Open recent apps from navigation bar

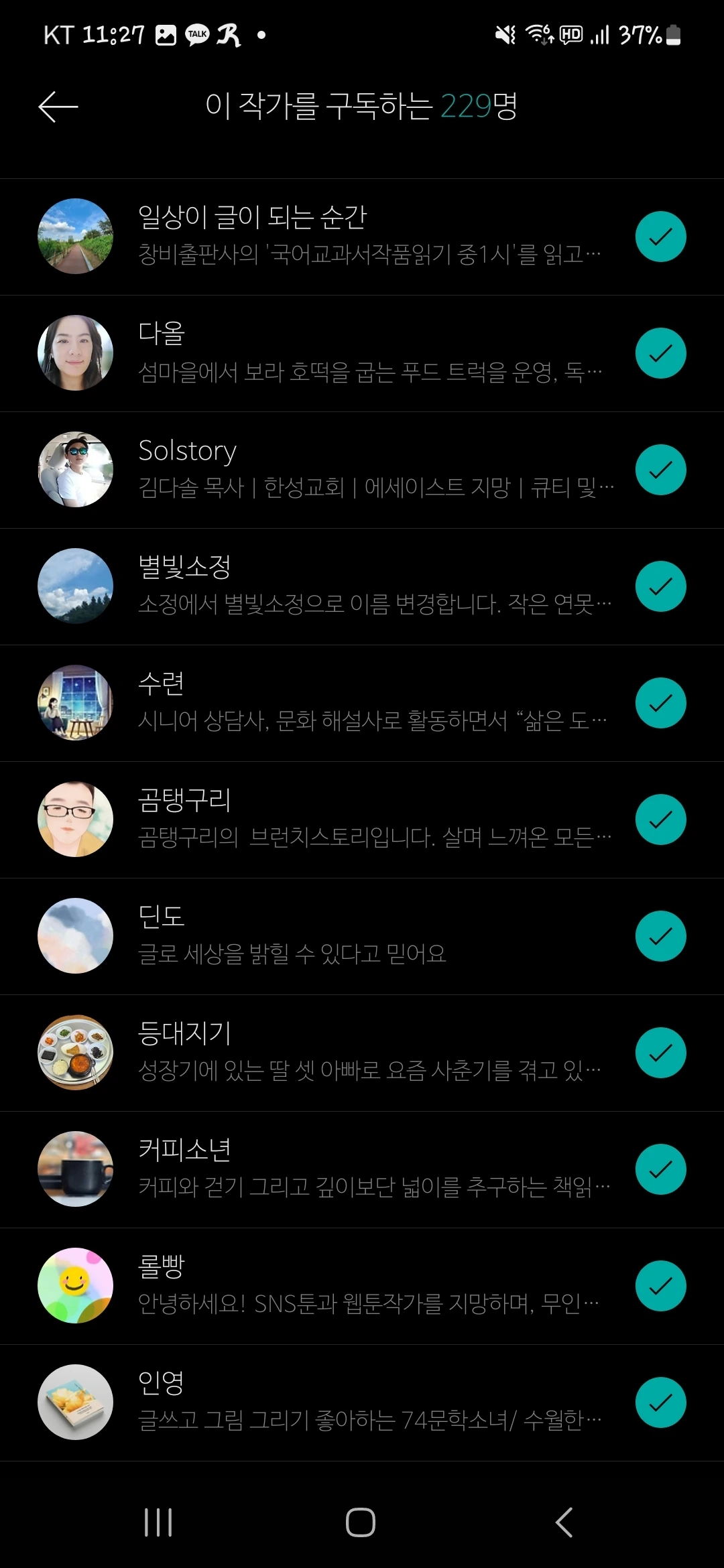[x=158, y=1522]
